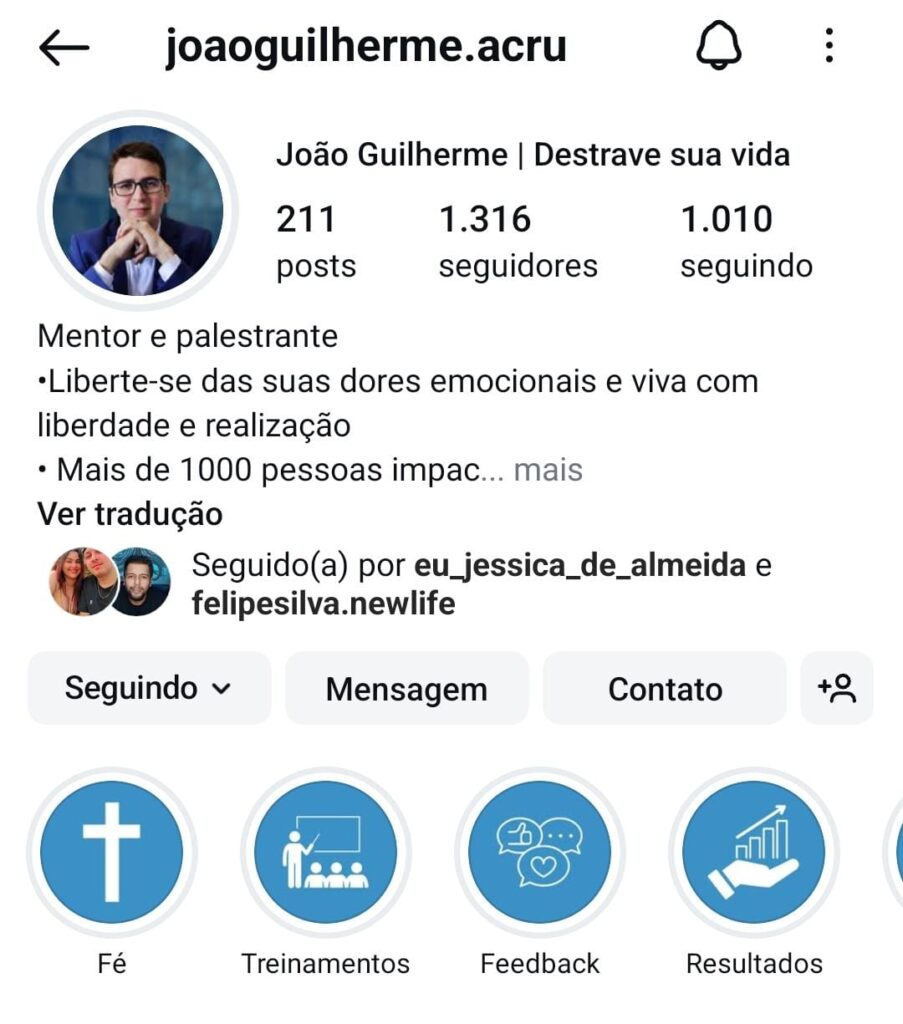Open the Seguindo dropdown button
Image resolution: width=903 pixels, height=1024 pixels.
point(149,688)
